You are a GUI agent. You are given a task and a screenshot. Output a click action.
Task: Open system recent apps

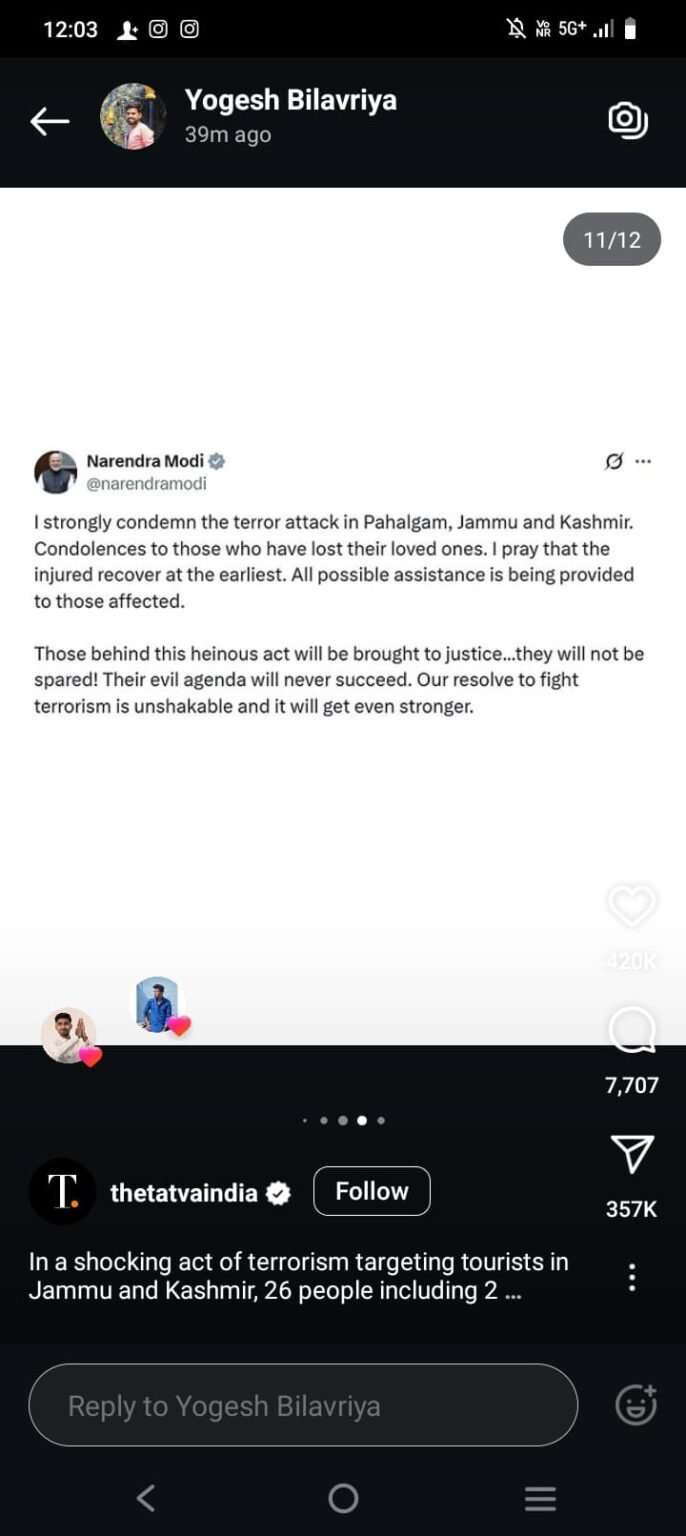[x=540, y=1497]
